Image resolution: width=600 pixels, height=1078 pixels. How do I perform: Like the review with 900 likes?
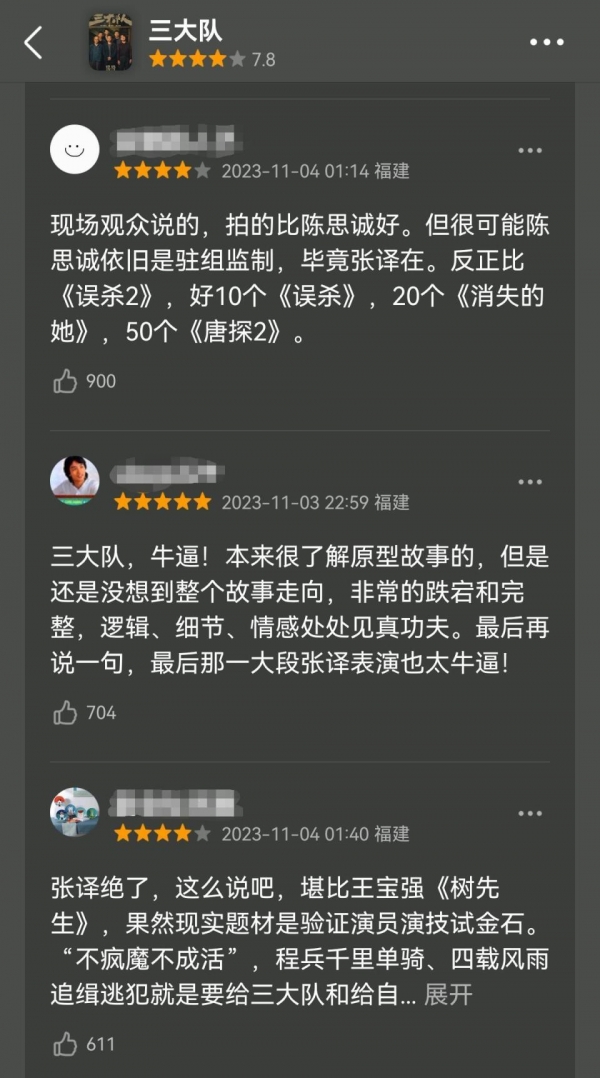[x=66, y=381]
